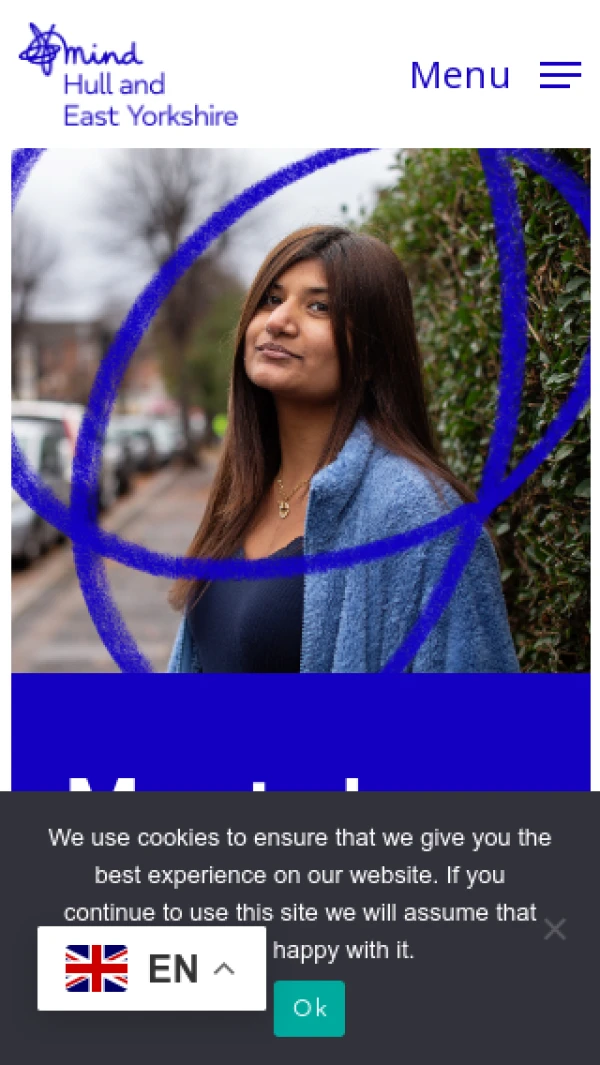Image resolution: width=600 pixels, height=1065 pixels.
Task: Go to Hull and East Yorkshire Mind homepage
Action: (x=128, y=76)
